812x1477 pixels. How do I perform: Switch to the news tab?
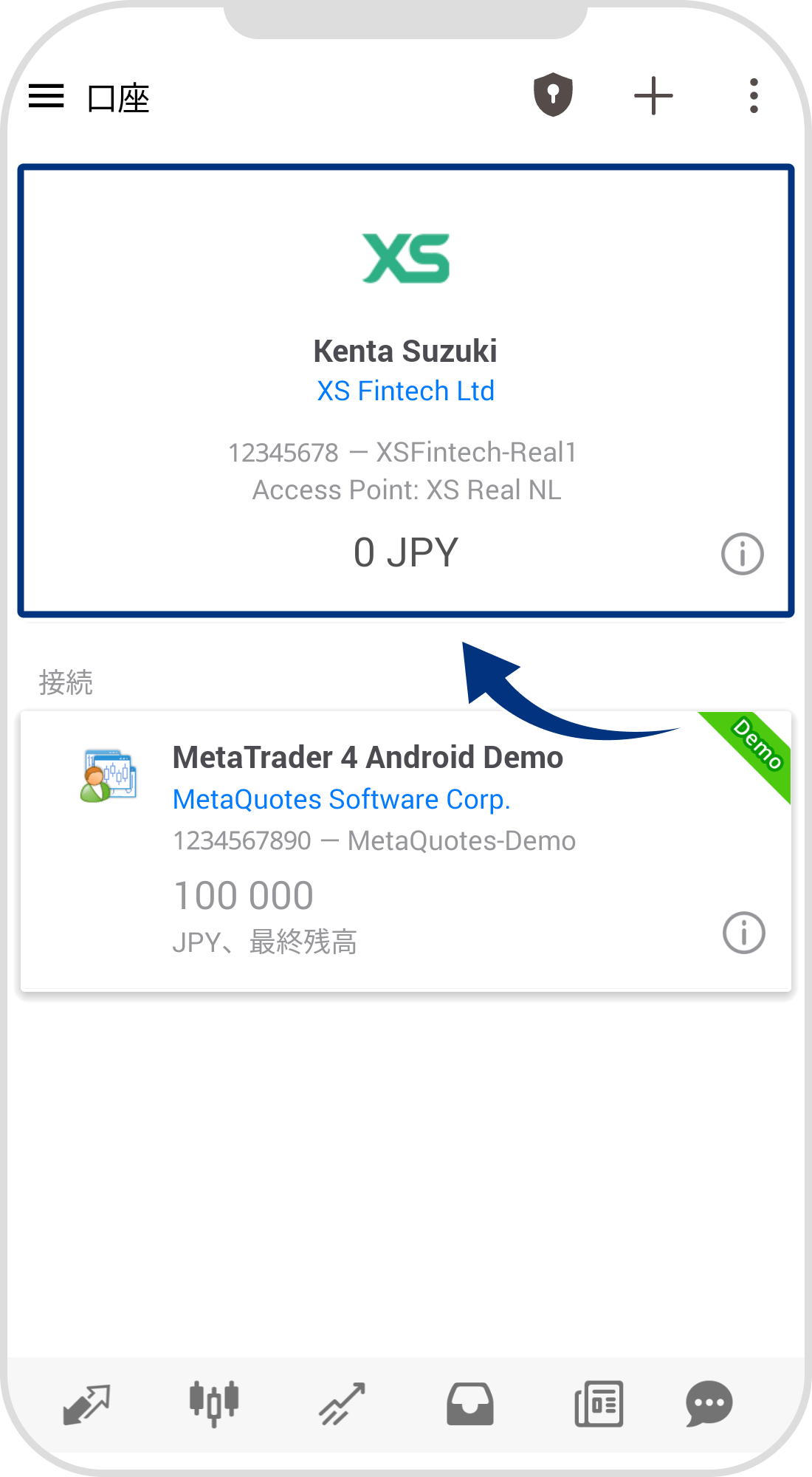click(x=599, y=1403)
